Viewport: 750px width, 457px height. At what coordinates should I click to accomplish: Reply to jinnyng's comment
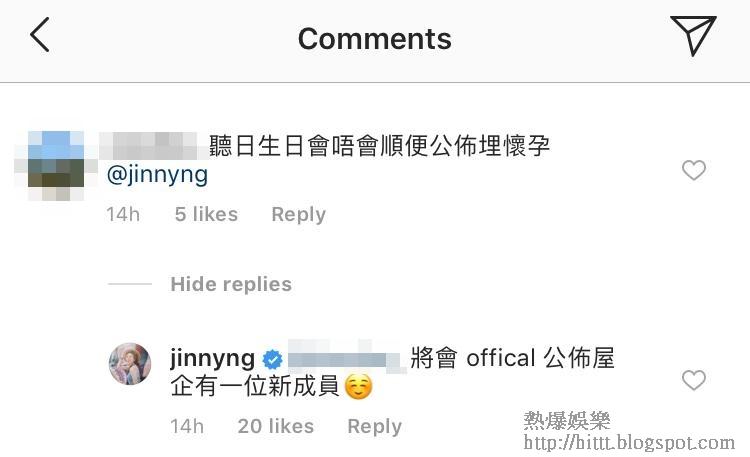[374, 426]
